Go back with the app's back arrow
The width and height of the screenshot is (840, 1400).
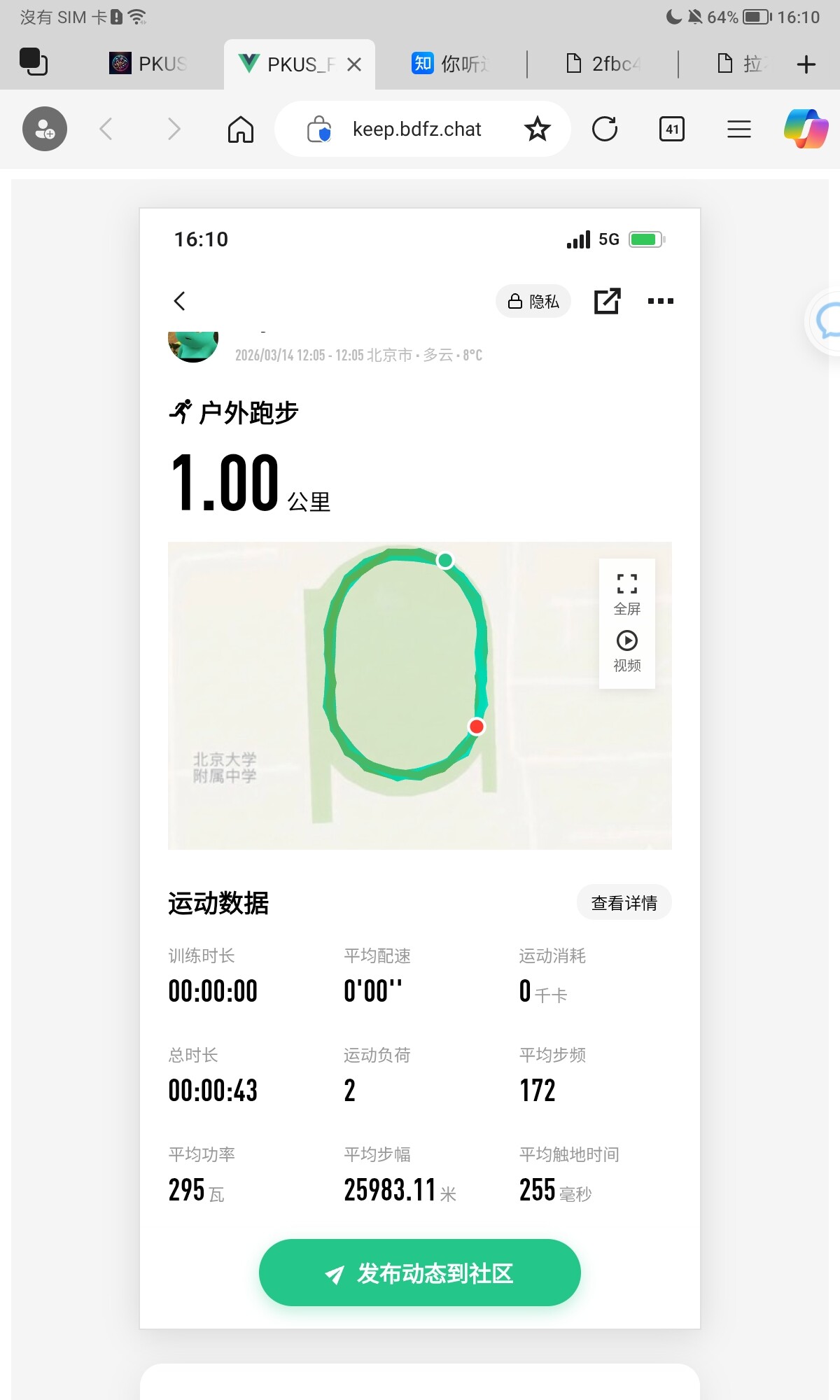(x=180, y=301)
